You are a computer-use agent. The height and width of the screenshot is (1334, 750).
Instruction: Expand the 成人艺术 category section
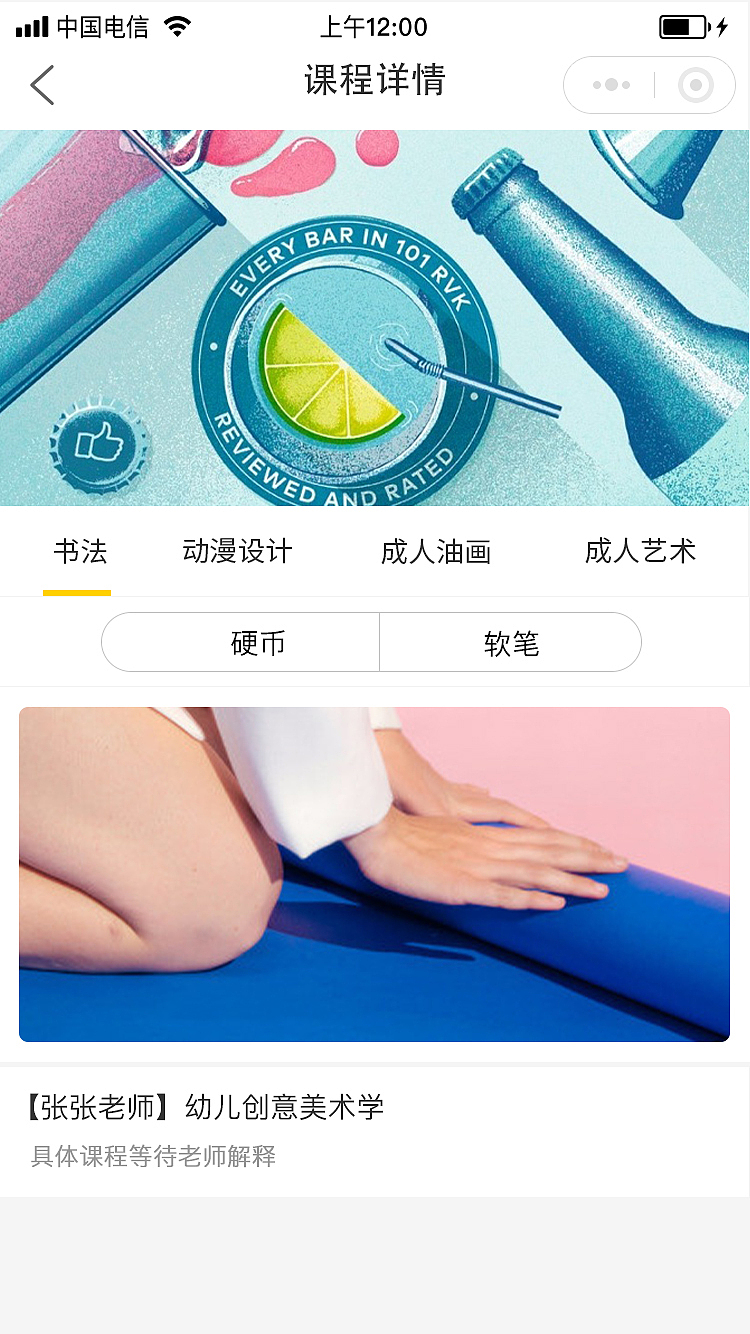pos(641,552)
